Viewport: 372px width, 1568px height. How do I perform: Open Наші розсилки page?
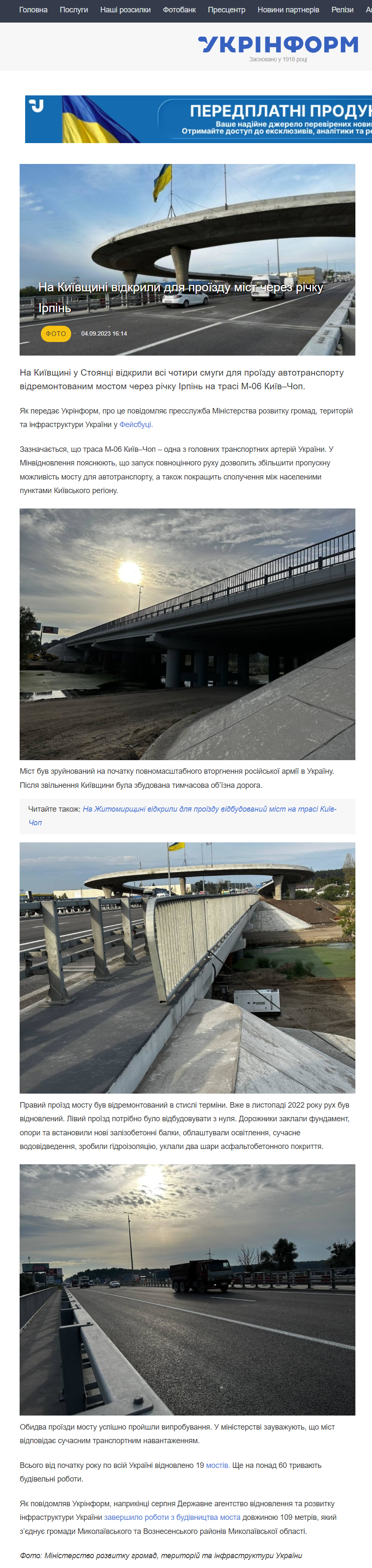(125, 10)
